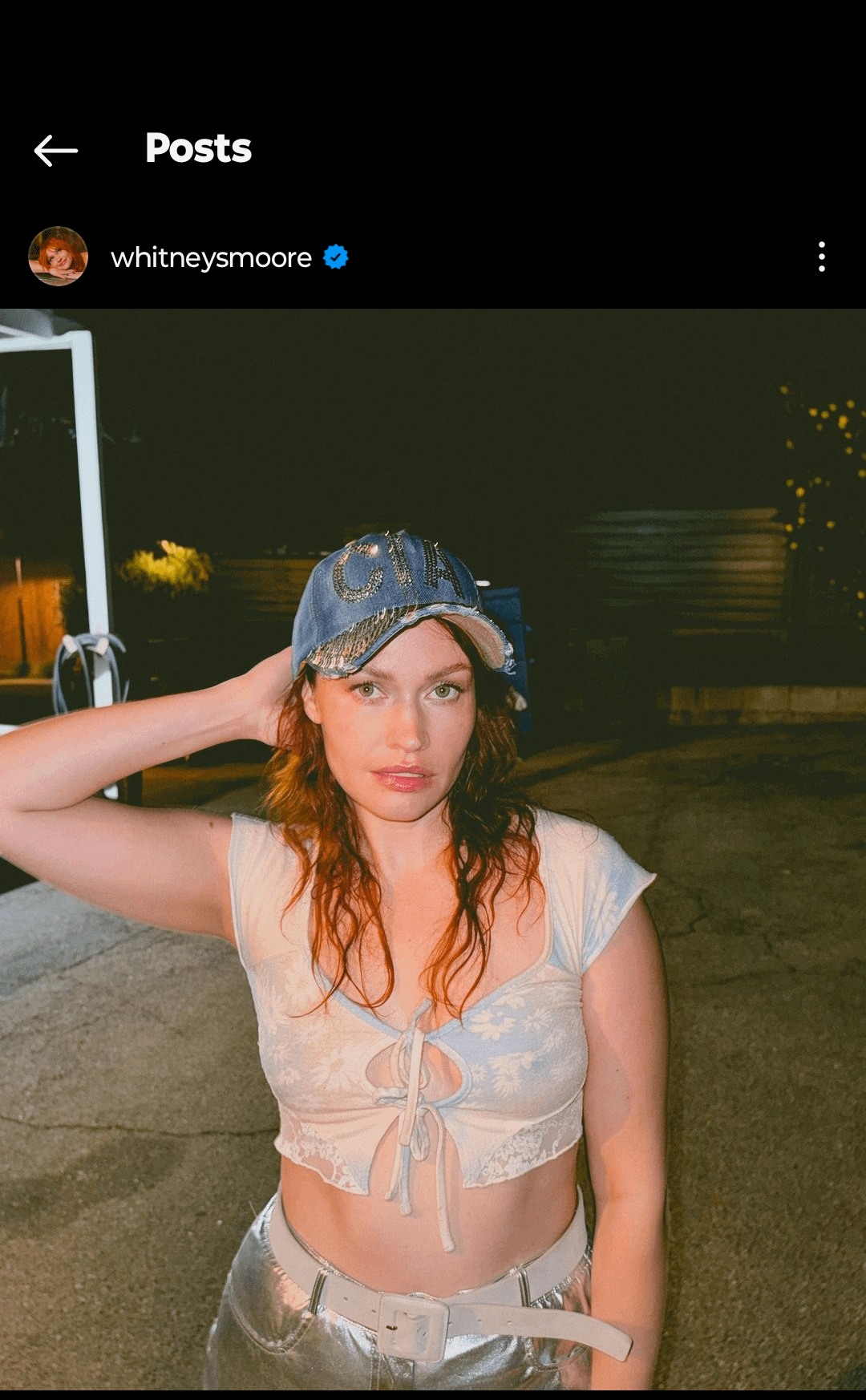
Task: Go back from the Posts screen
Action: click(x=56, y=150)
